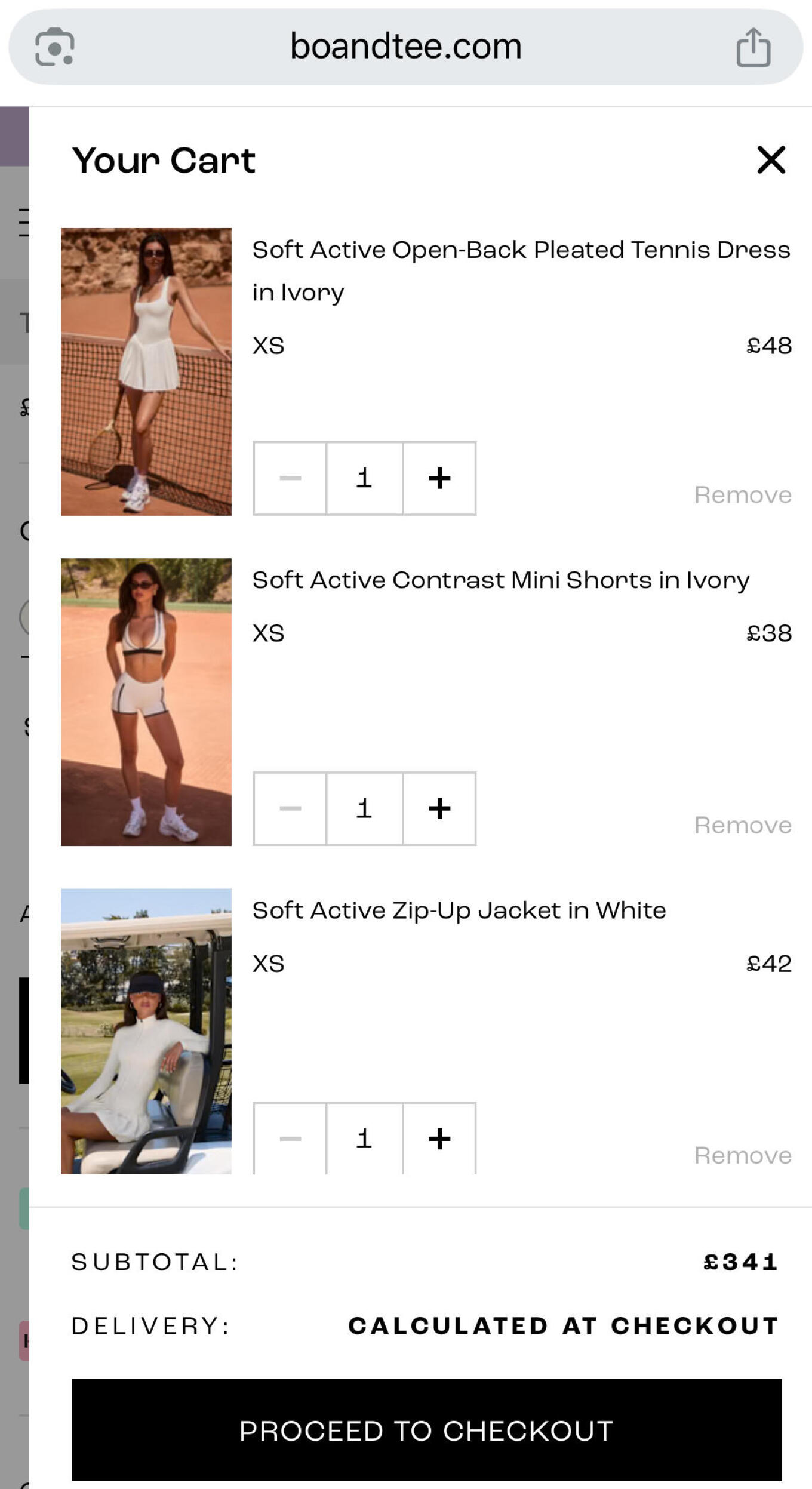Tap the boandtee.com address bar
Screen dimensions: 812x1489
click(x=406, y=47)
